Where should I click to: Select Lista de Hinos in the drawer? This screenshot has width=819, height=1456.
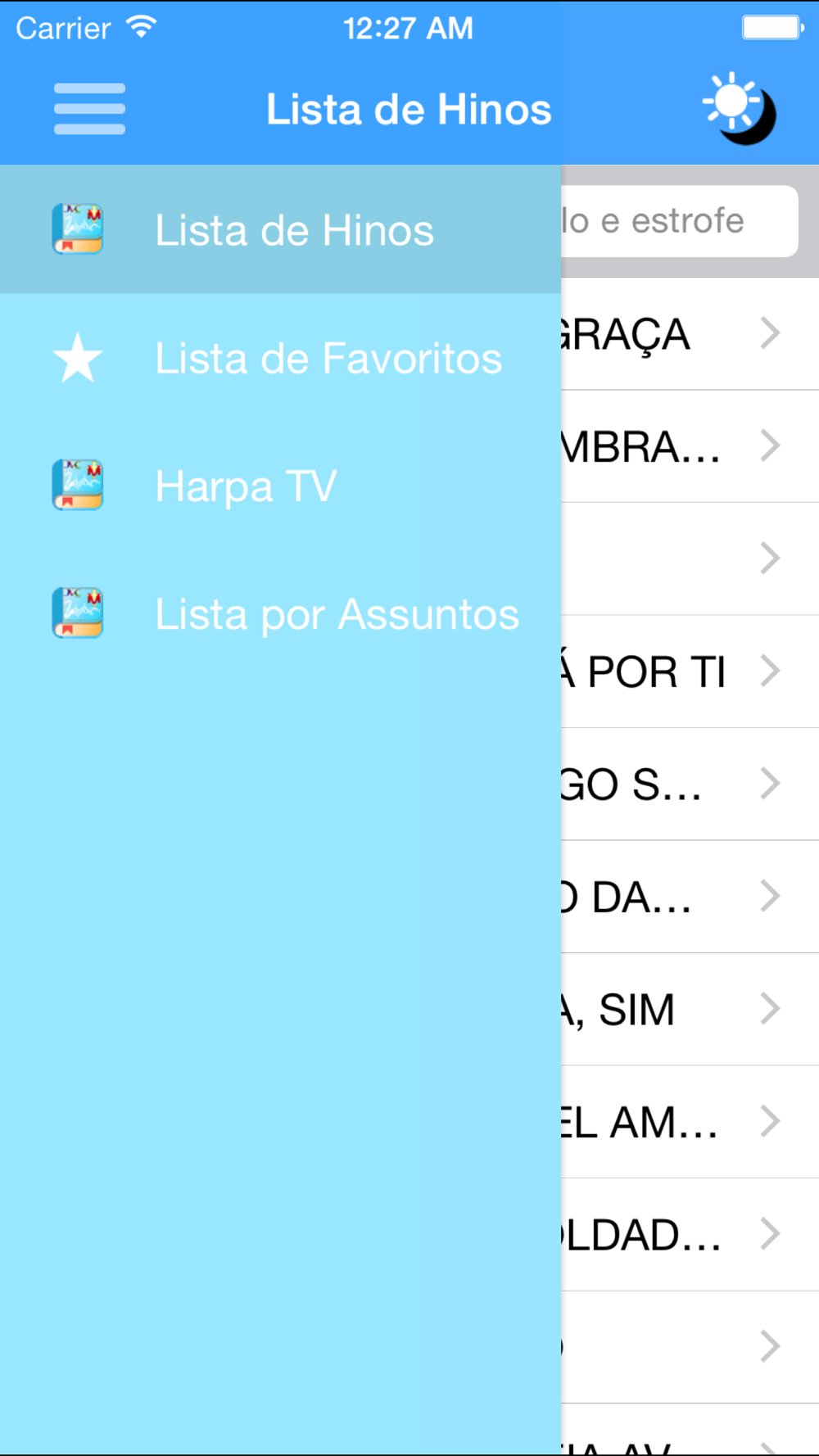(x=280, y=229)
